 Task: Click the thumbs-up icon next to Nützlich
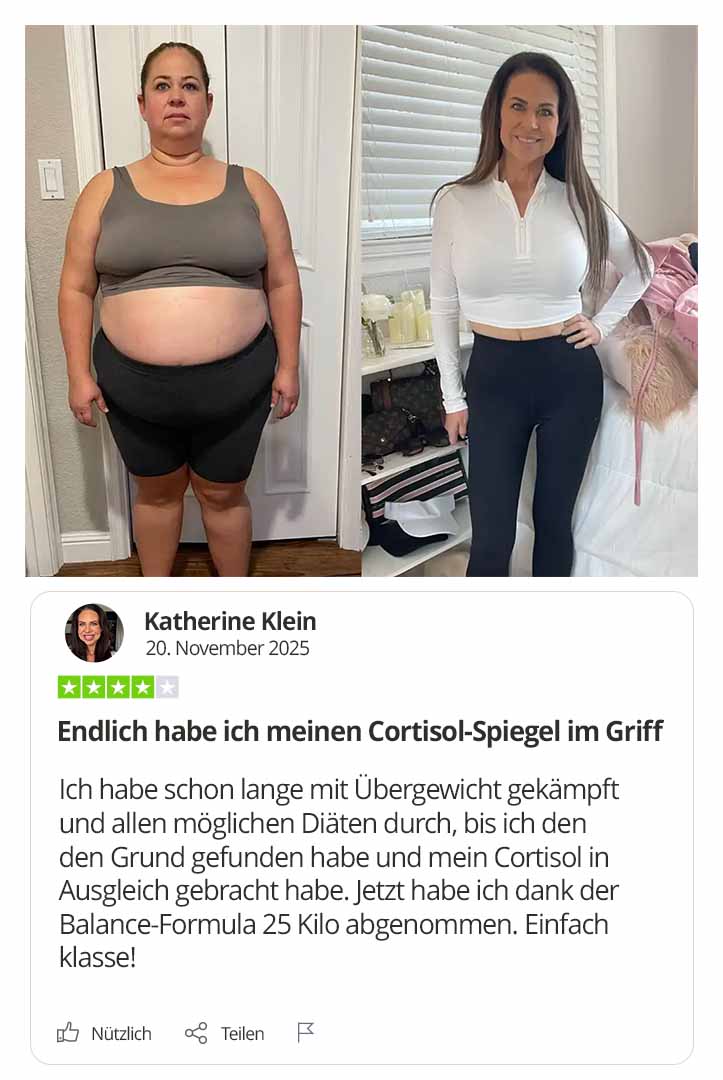70,1033
